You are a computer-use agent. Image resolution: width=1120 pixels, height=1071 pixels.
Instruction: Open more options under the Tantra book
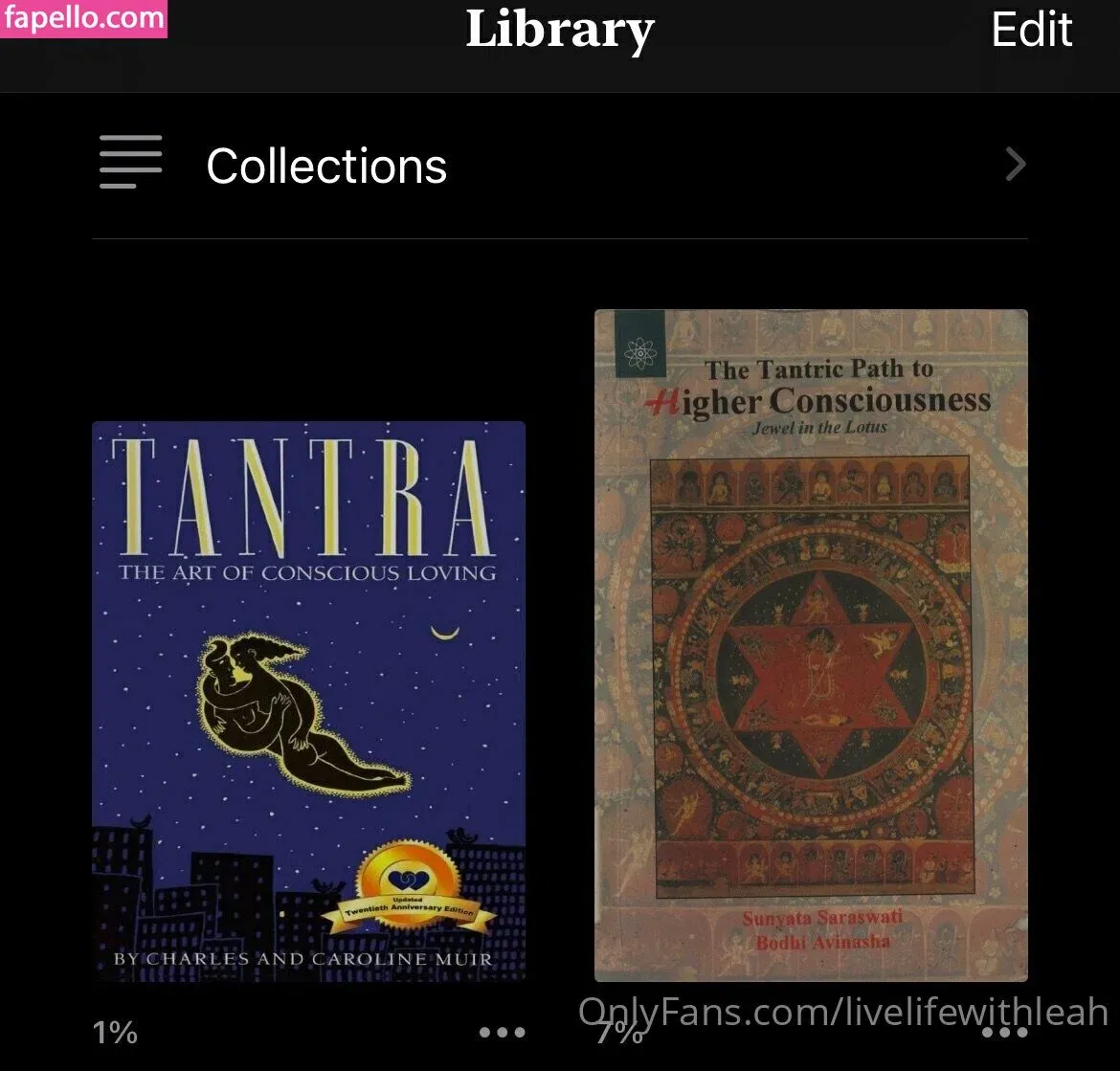(502, 1033)
